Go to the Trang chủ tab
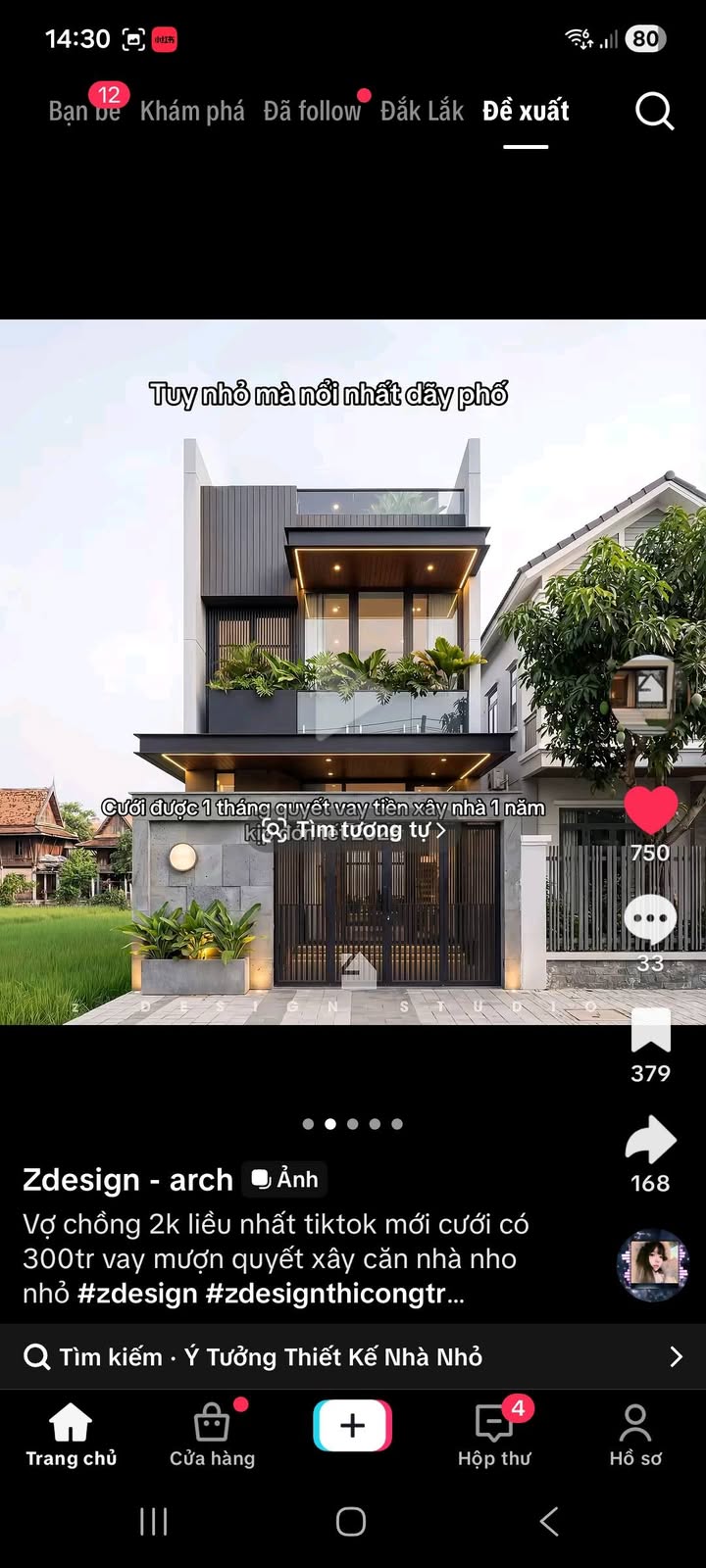The height and width of the screenshot is (1568, 706). click(x=71, y=1435)
